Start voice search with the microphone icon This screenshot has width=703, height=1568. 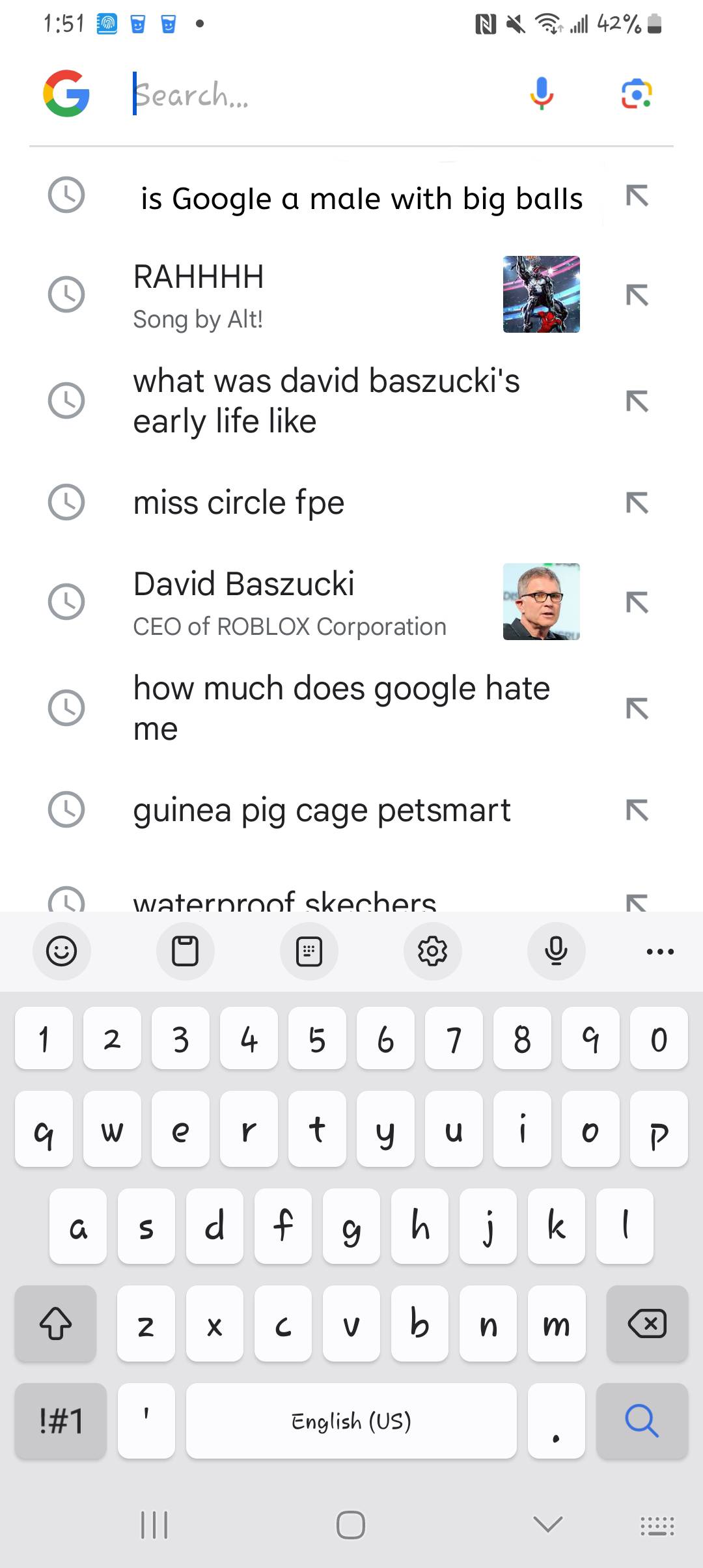[x=541, y=94]
